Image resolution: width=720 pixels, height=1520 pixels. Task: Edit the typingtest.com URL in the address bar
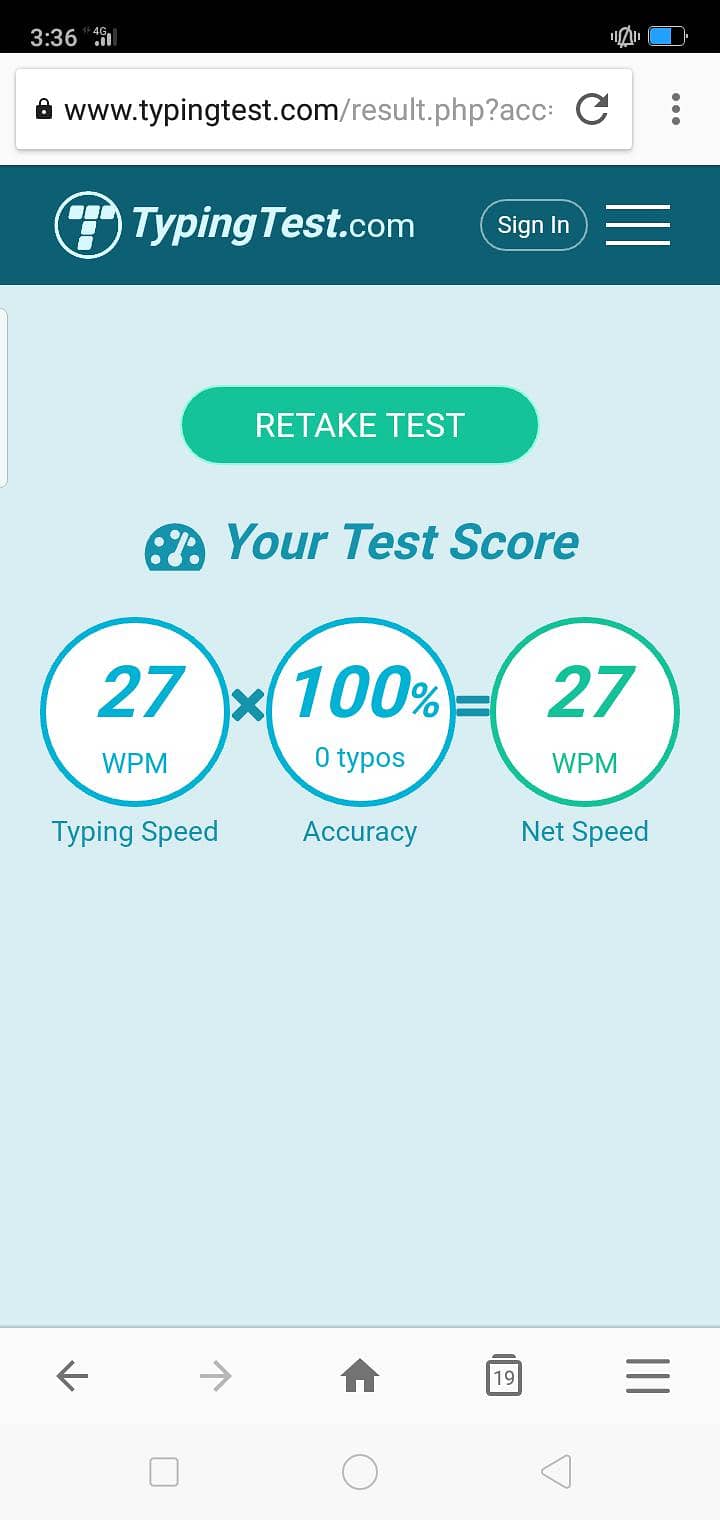[x=307, y=110]
